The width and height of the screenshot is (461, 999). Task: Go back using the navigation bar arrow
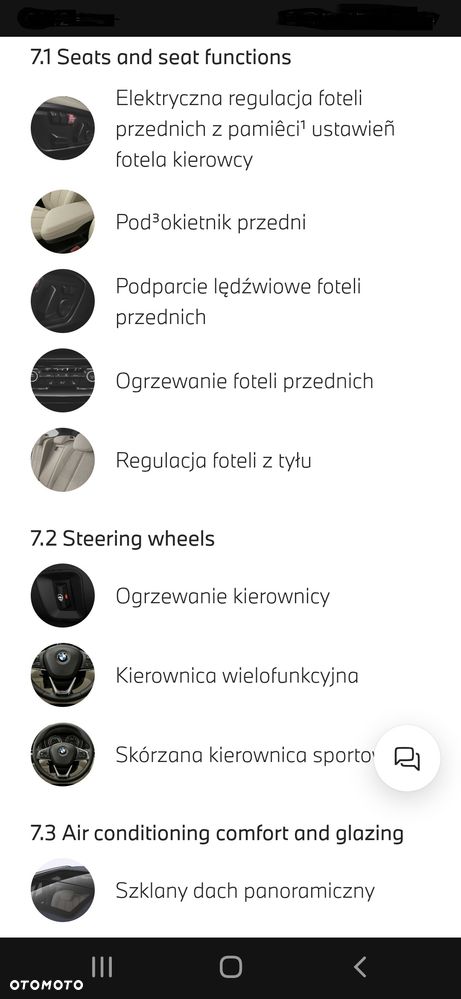pyautogui.click(x=360, y=967)
